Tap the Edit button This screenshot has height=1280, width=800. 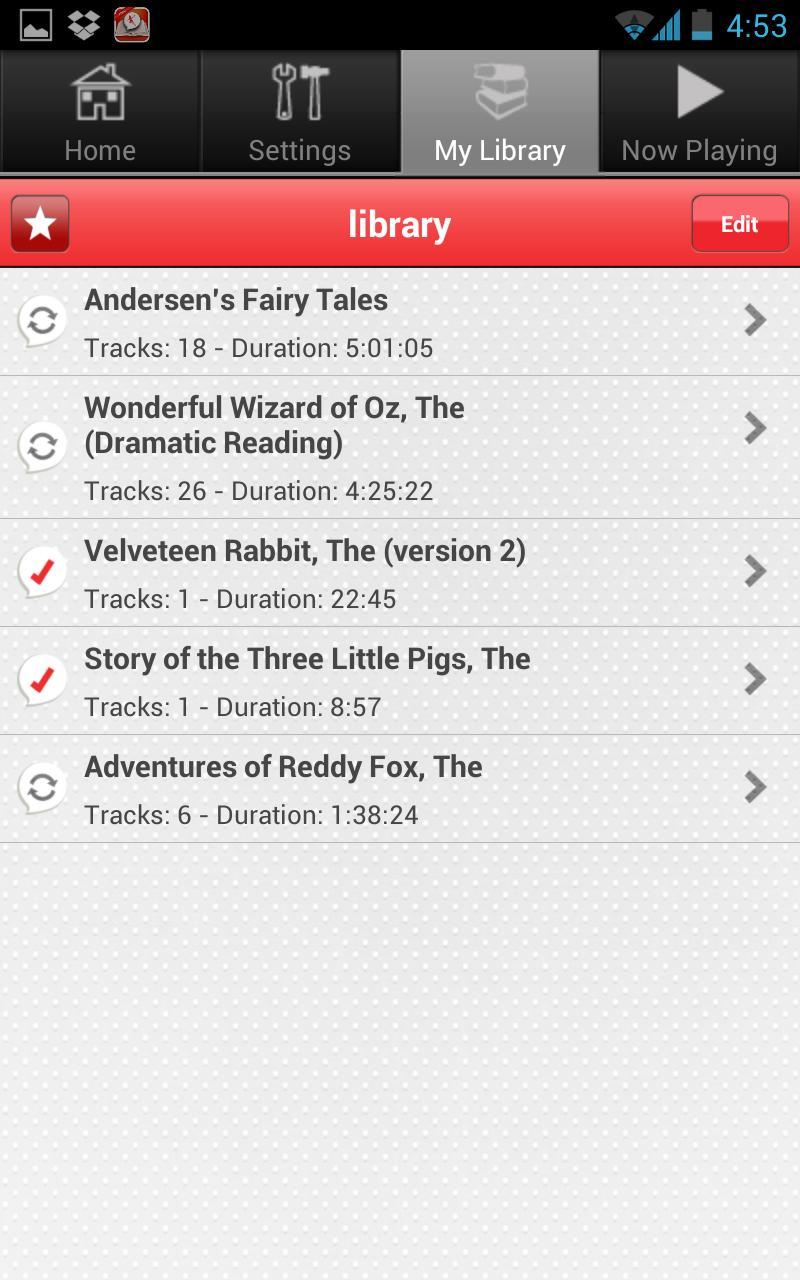tap(739, 224)
